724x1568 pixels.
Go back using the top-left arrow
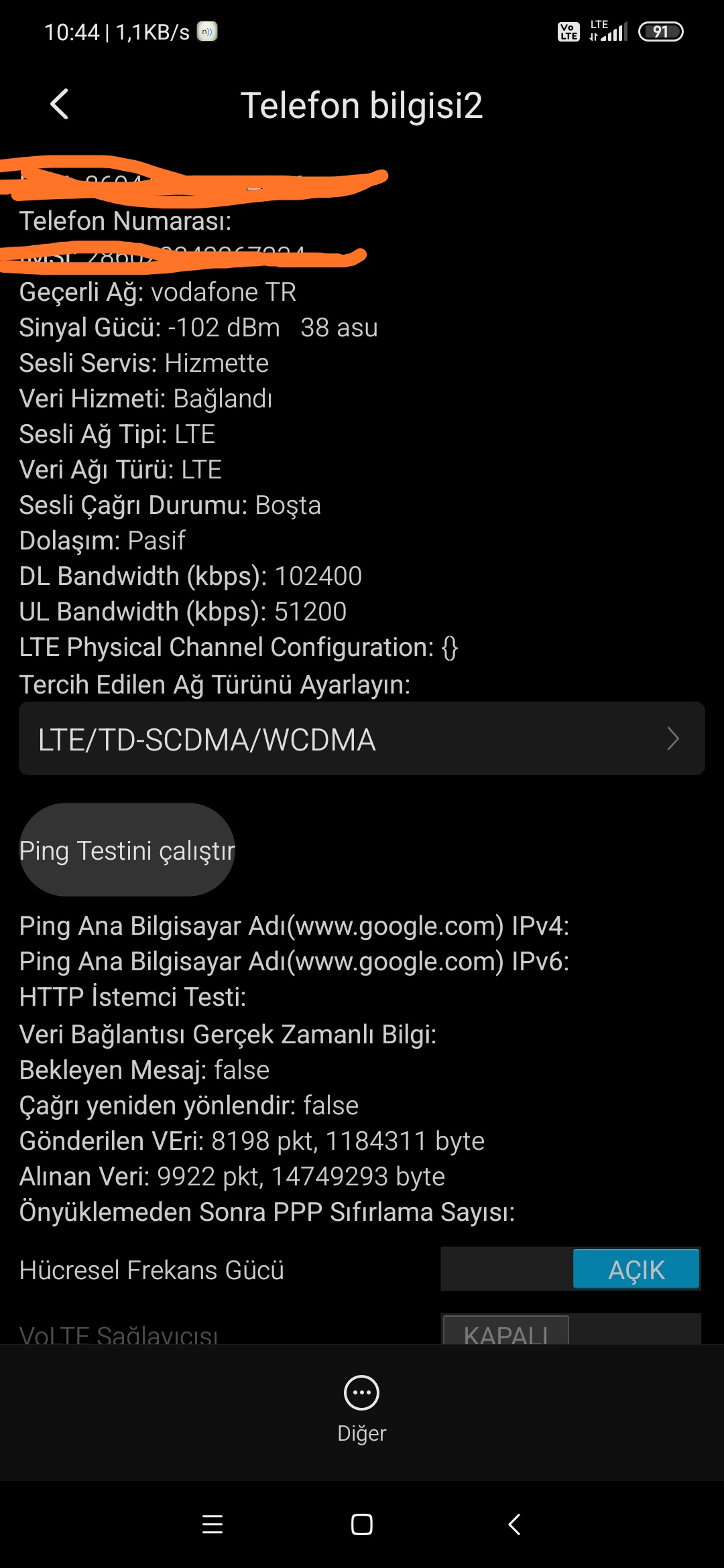click(x=59, y=105)
